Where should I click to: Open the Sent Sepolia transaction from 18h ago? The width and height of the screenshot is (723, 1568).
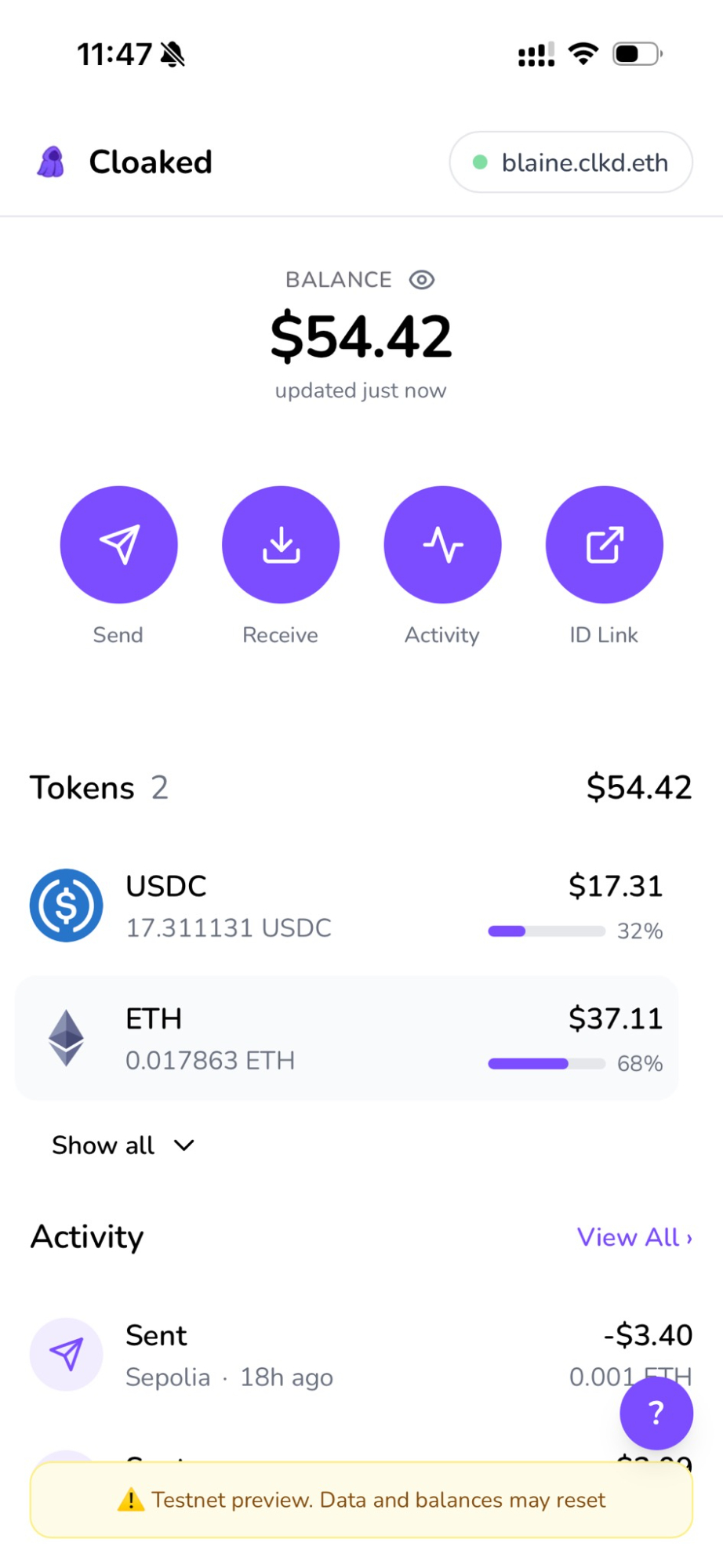tap(314, 1355)
